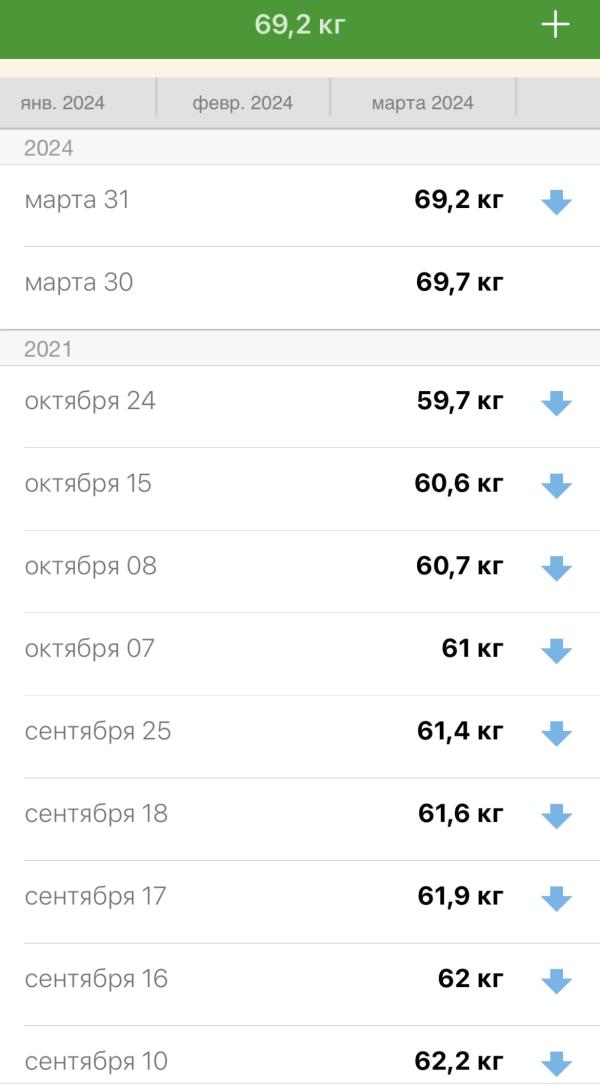The height and width of the screenshot is (1085, 600).
Task: Switch to февр. 2024 month
Action: (243, 103)
